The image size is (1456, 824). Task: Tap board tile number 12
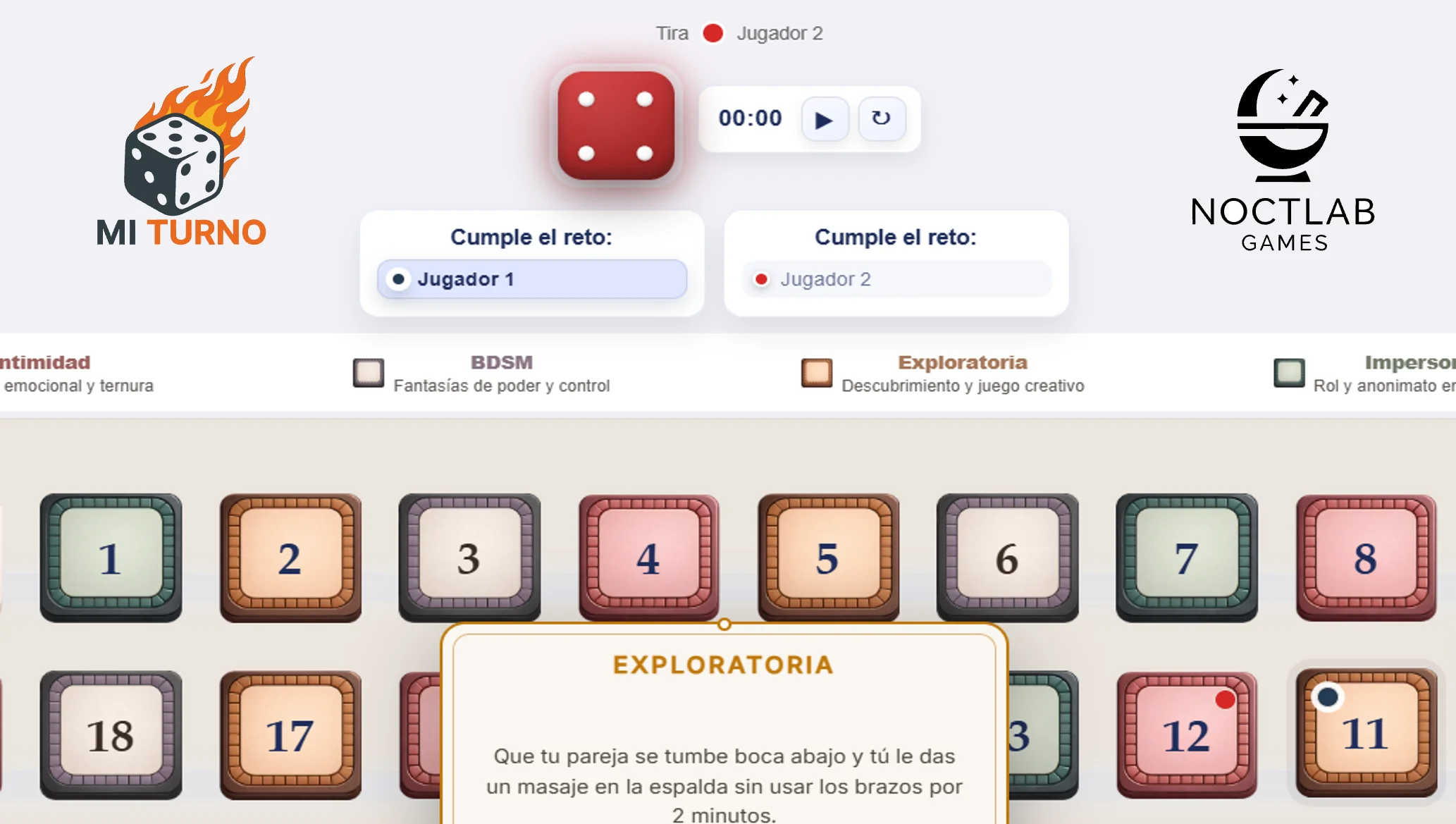pos(1186,735)
